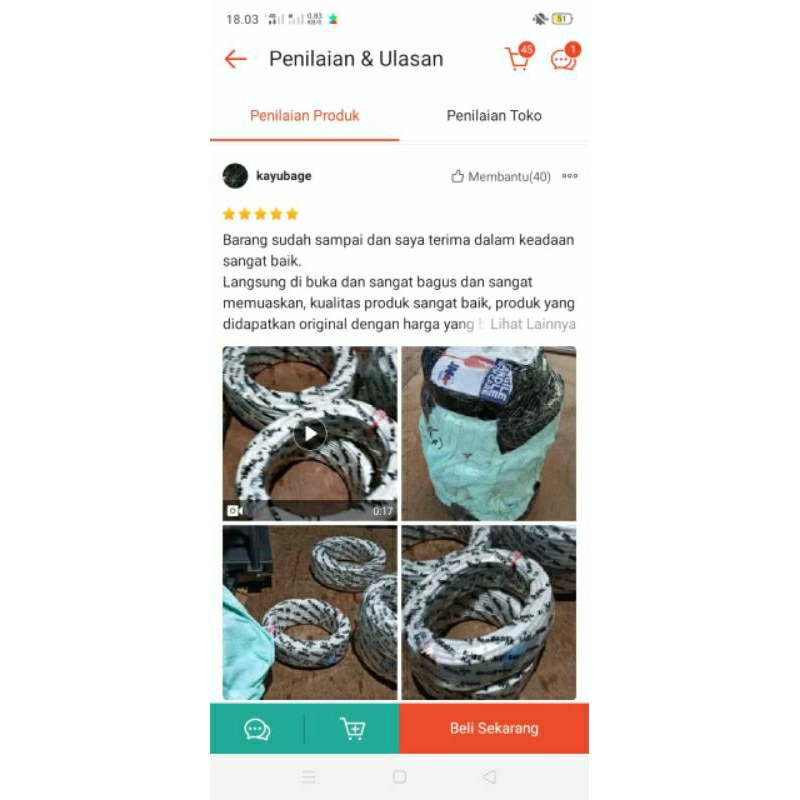
Task: Play the 0:17 review video
Action: click(310, 433)
